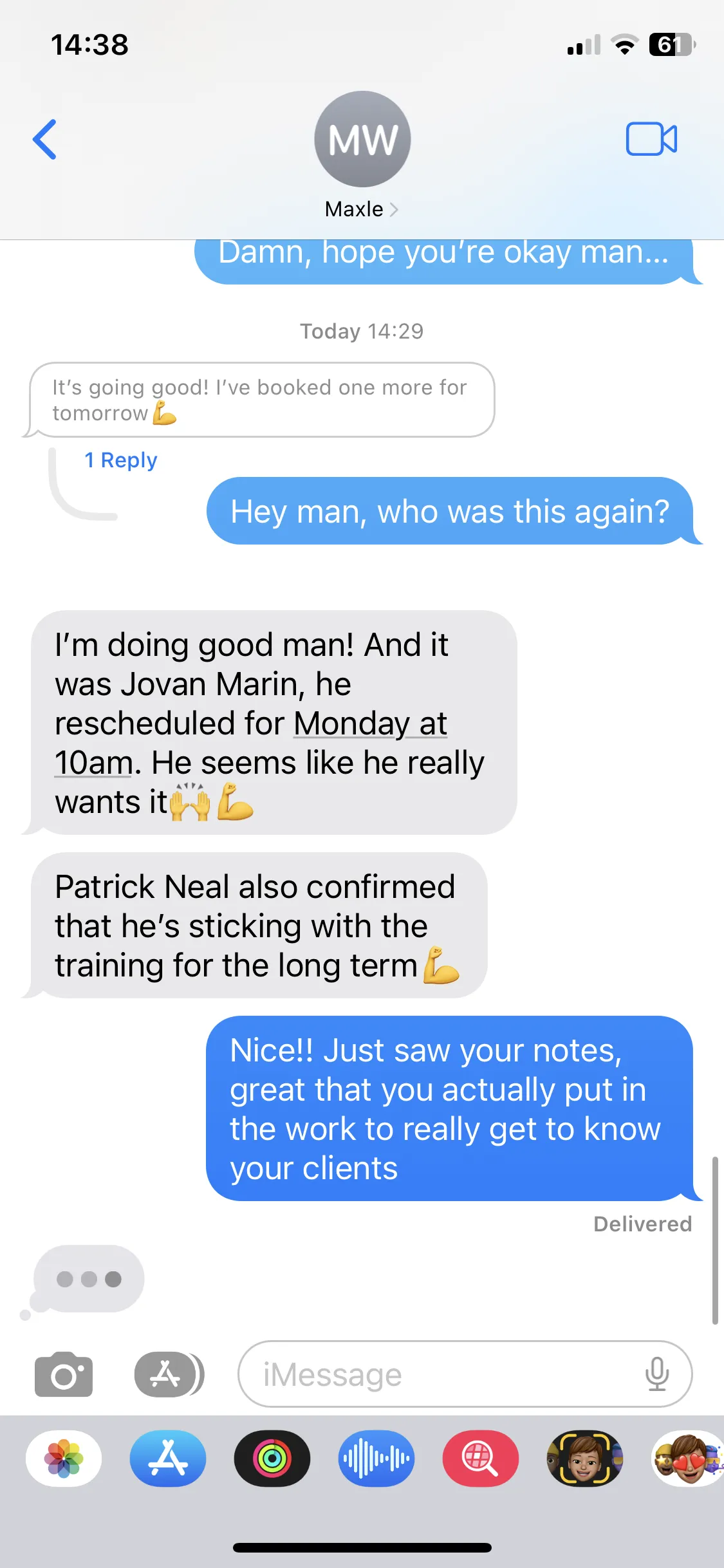Start a FaceTime video call

651,139
